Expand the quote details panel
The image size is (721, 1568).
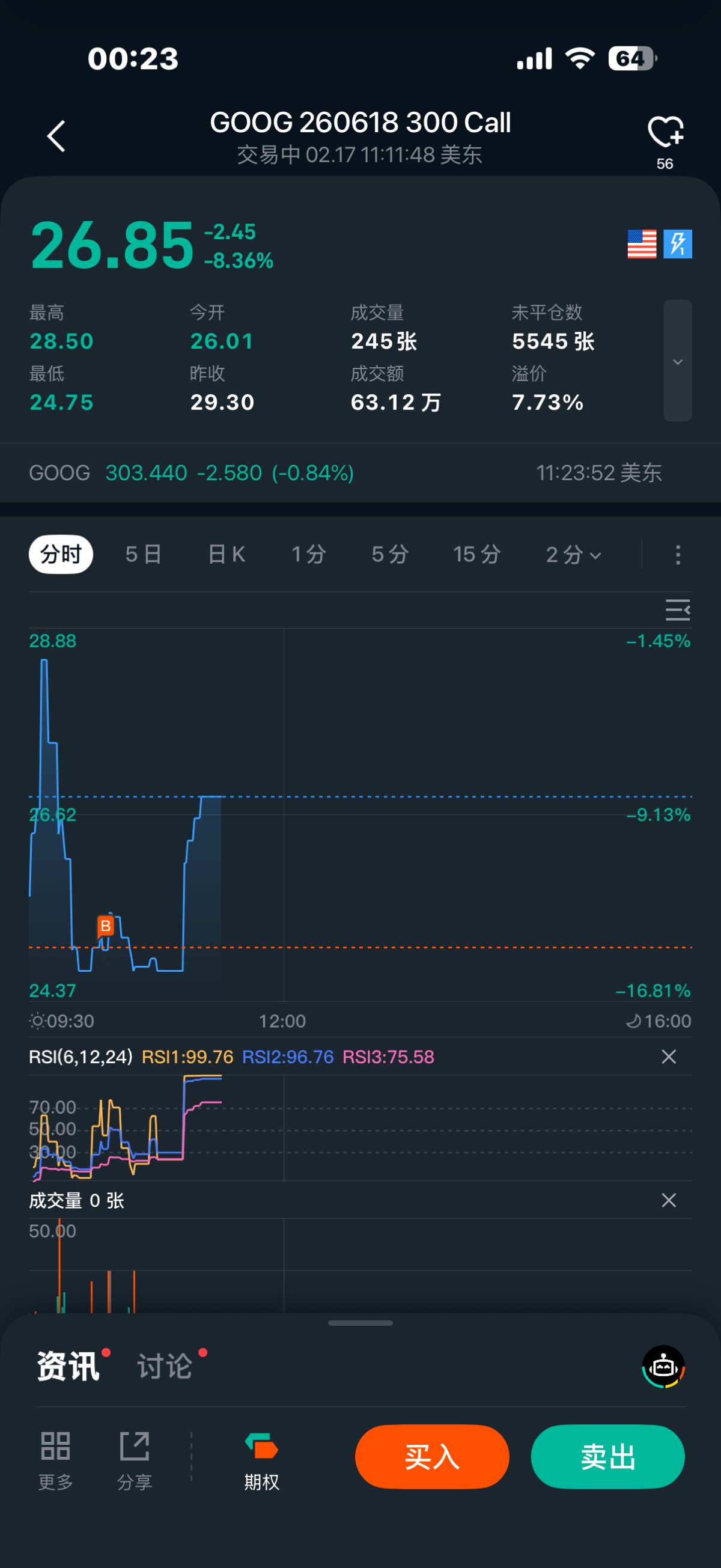point(677,361)
